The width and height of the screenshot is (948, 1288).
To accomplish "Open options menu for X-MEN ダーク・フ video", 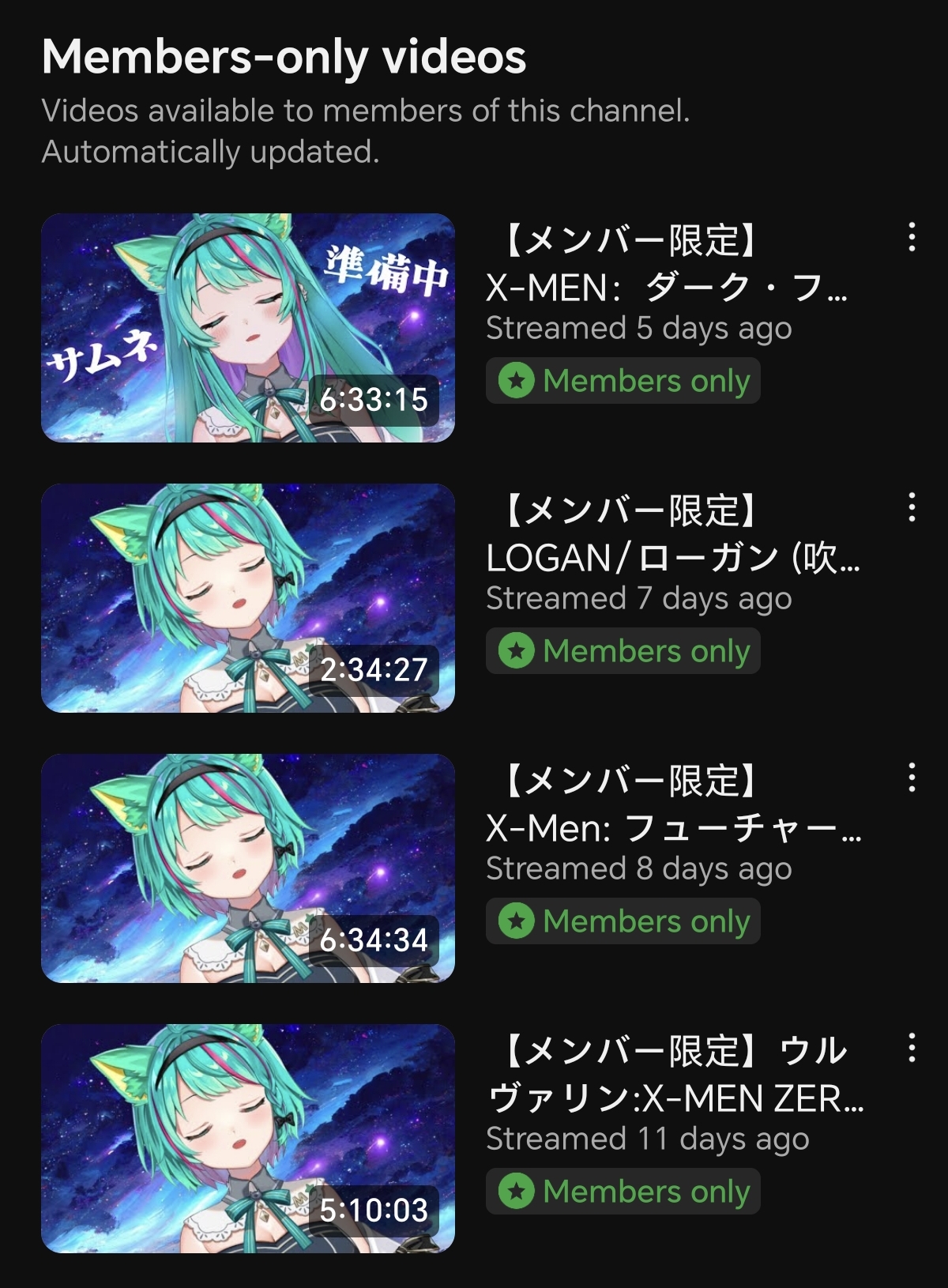I will [912, 237].
